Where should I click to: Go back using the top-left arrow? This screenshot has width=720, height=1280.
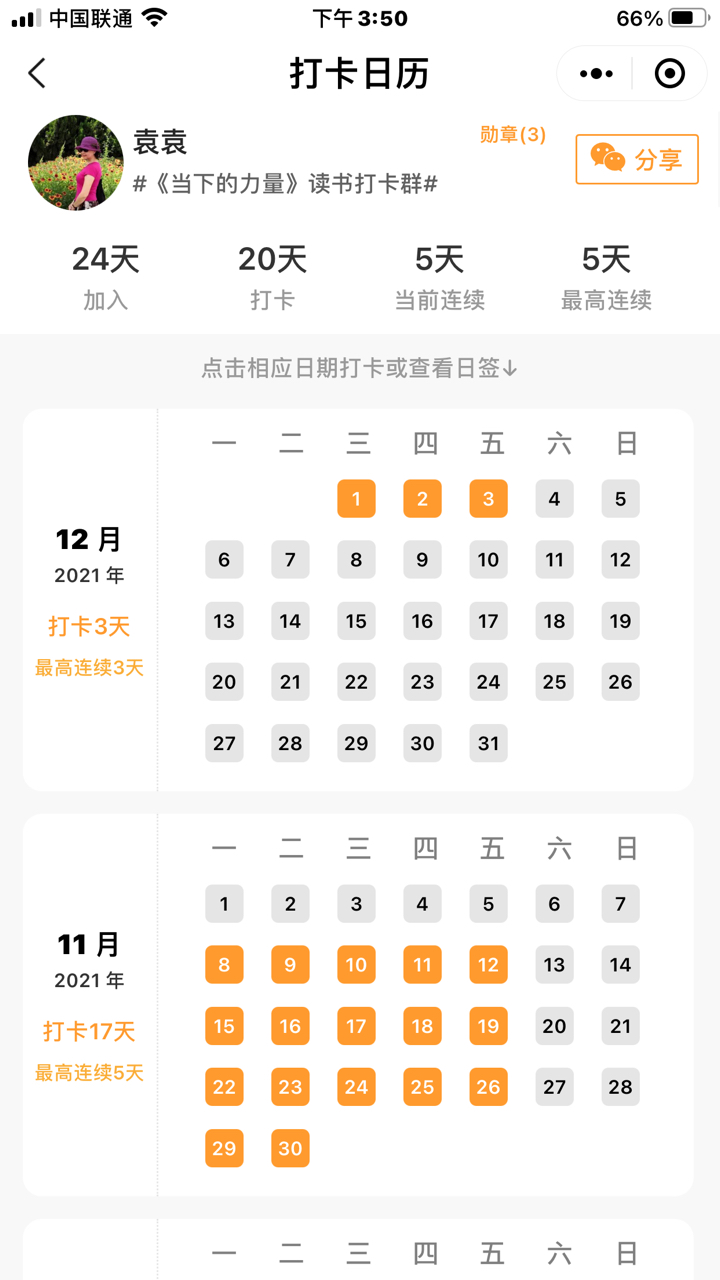(x=37, y=73)
